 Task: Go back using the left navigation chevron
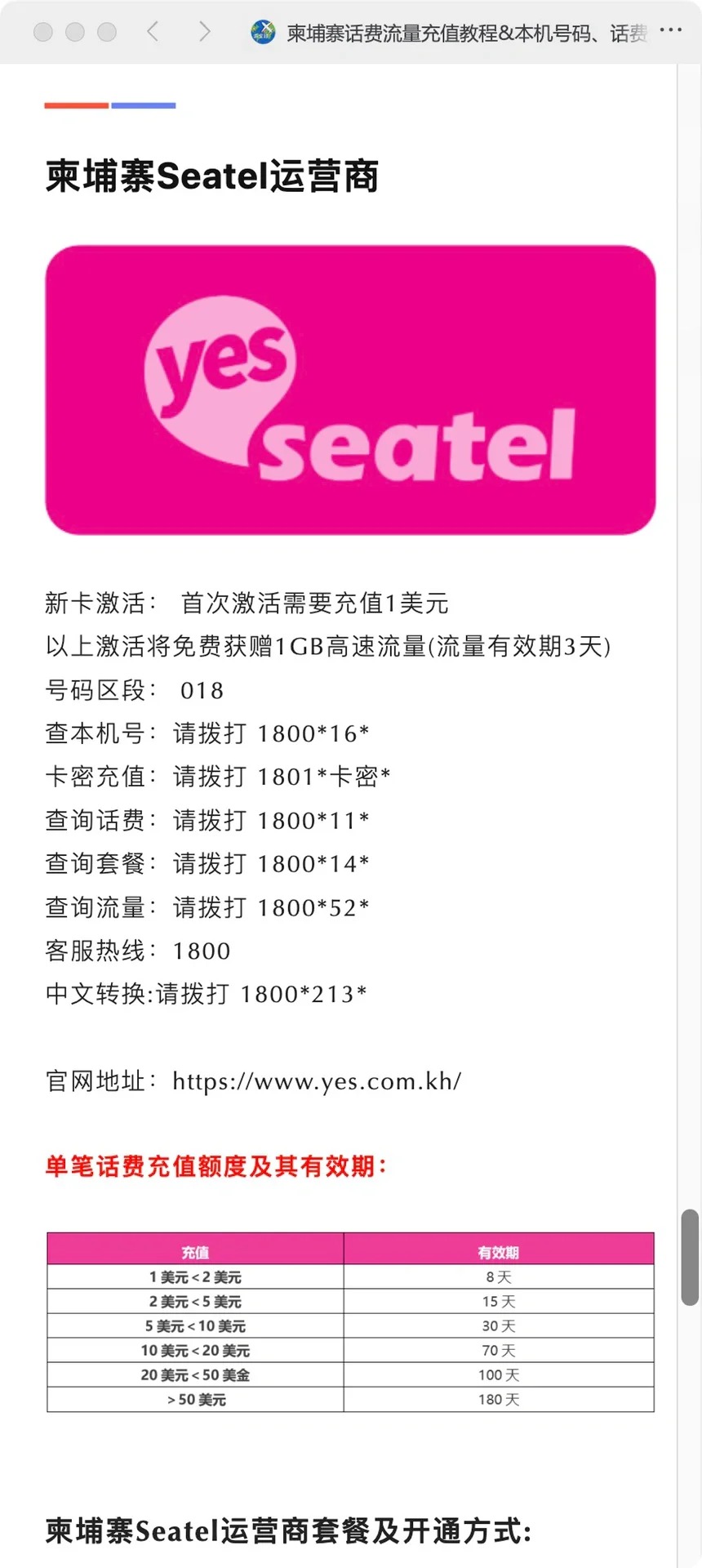click(151, 31)
